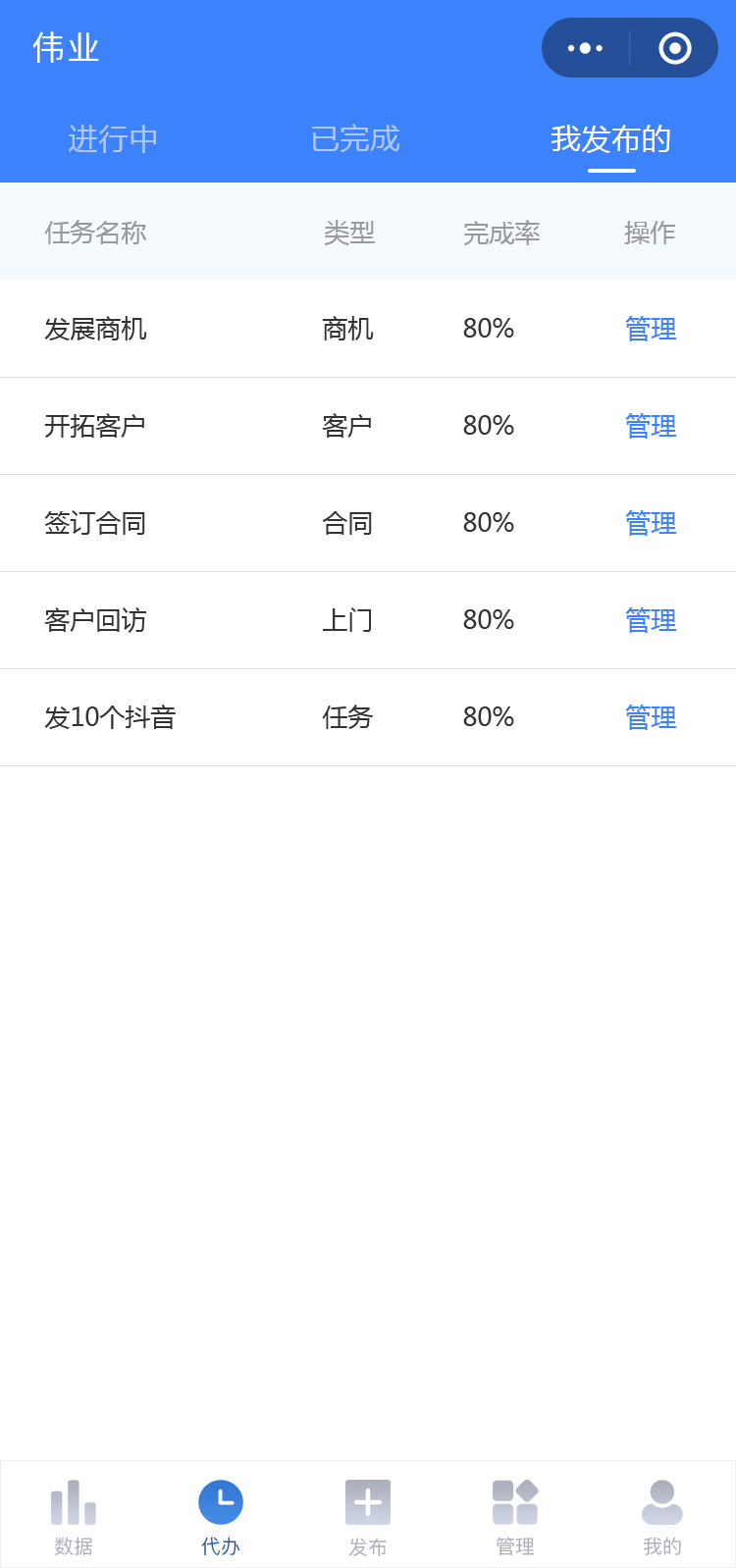Viewport: 736px width, 1568px height.
Task: Switch to the 已完成 tab
Action: point(355,139)
